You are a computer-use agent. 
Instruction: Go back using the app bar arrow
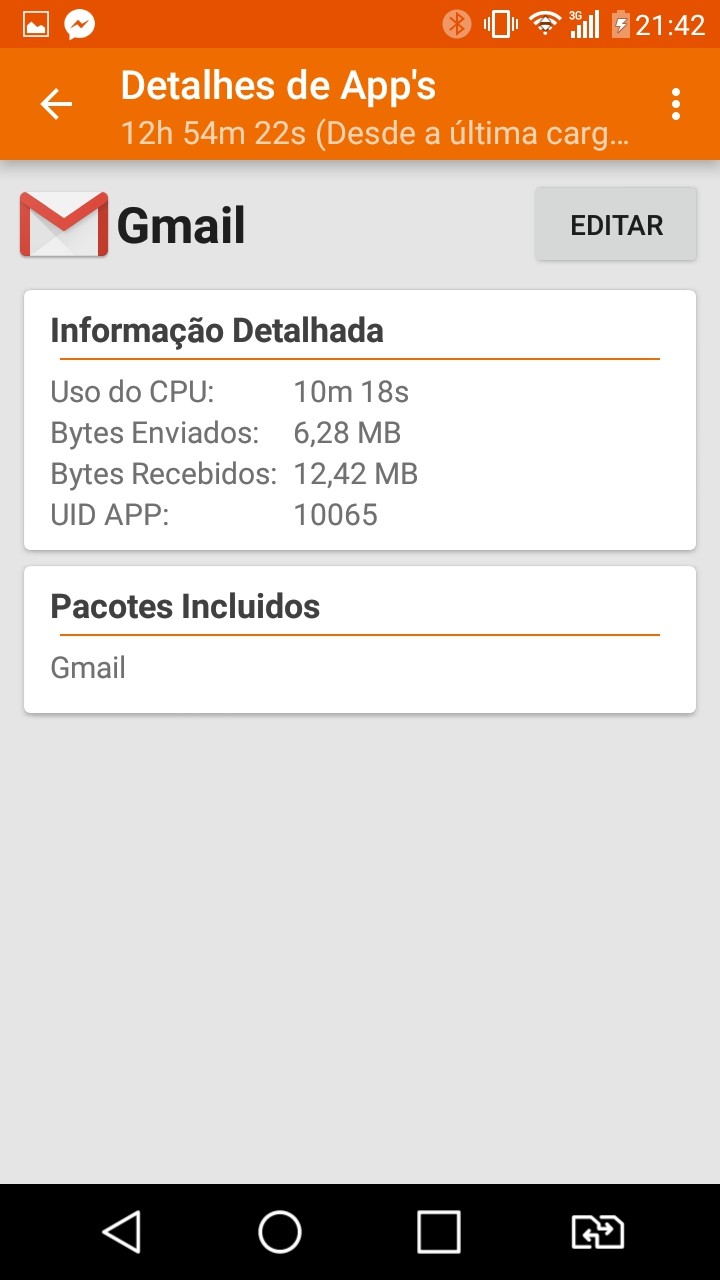click(x=56, y=104)
